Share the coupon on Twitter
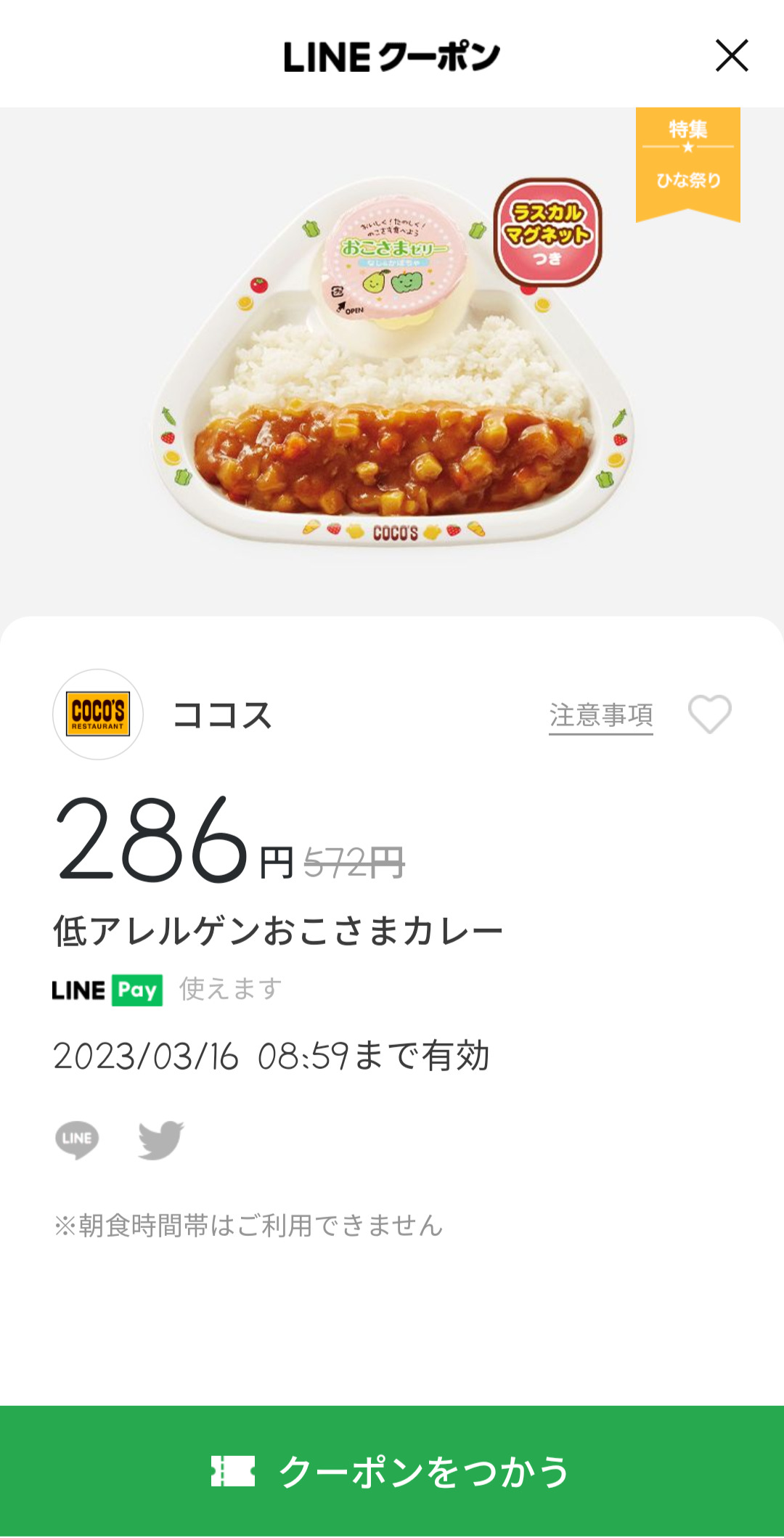 pyautogui.click(x=161, y=1139)
